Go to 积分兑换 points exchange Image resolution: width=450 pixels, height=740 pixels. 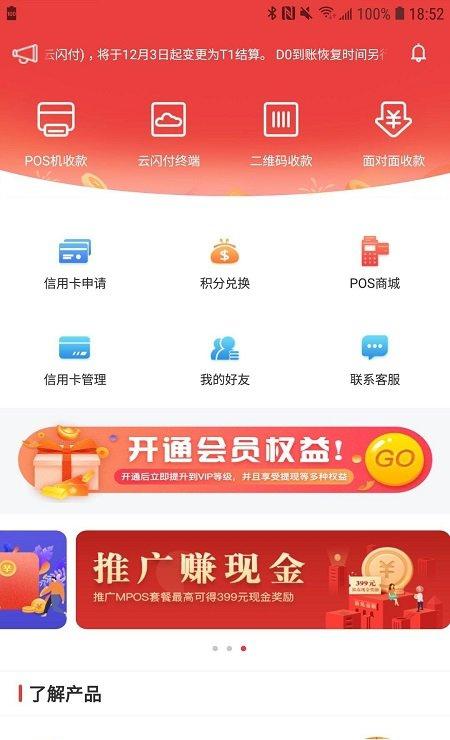click(x=225, y=264)
